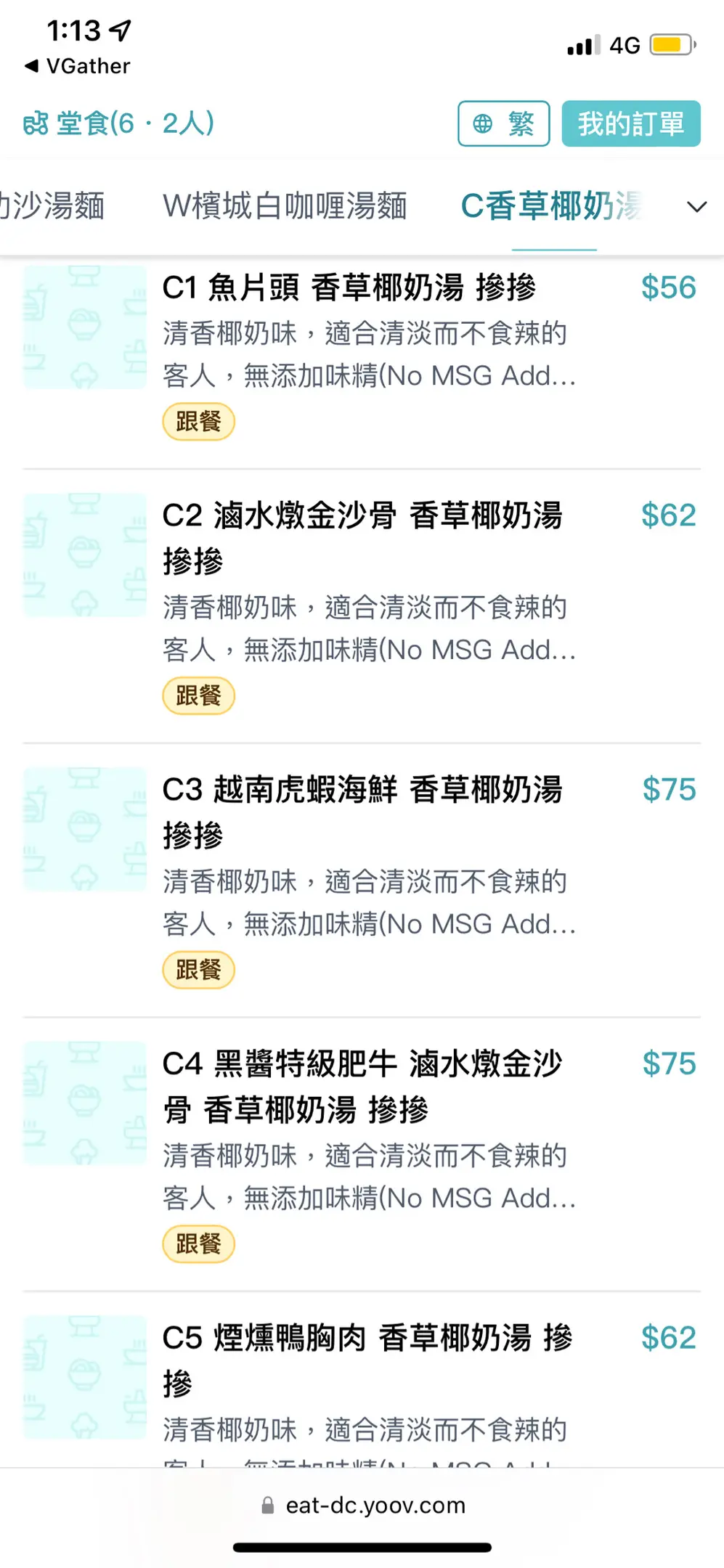Tap the 堂食(6 · 2人) dine-in info
Viewport: 724px width, 1568px height.
point(119,123)
